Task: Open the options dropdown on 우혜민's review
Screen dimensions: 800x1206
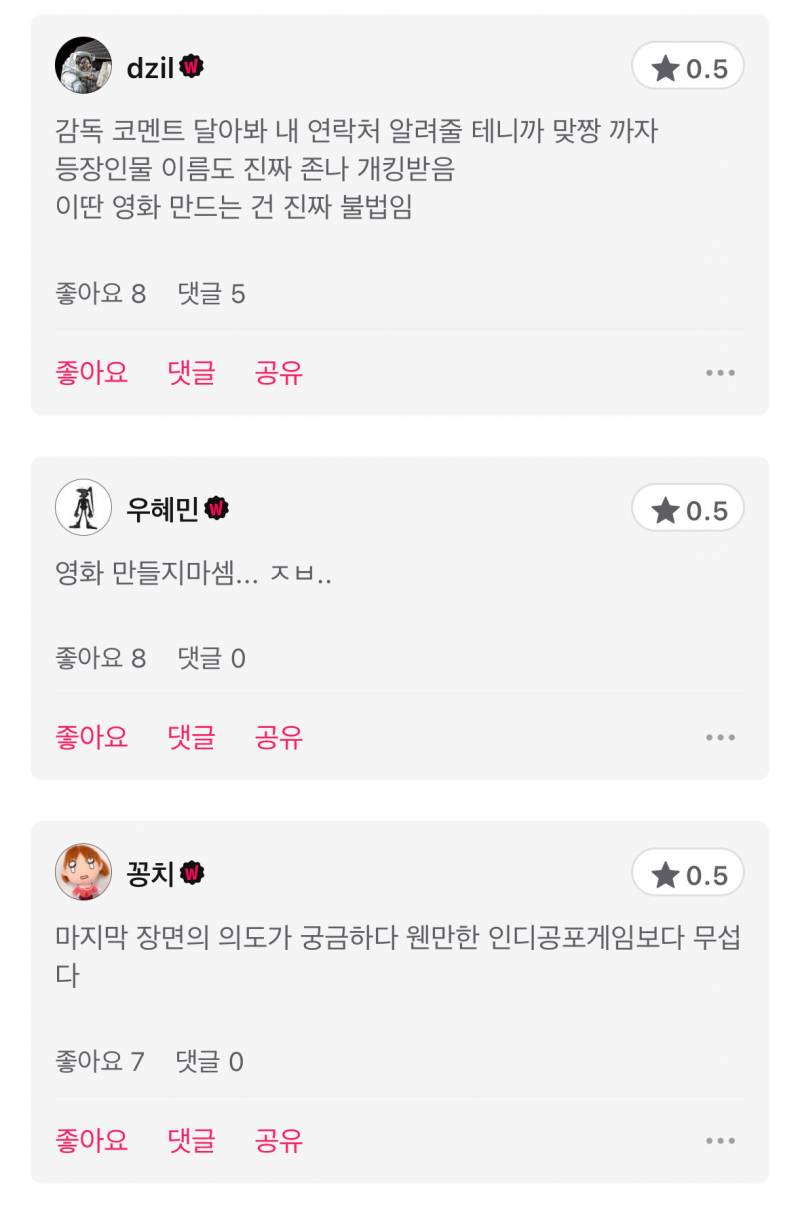Action: [x=718, y=737]
